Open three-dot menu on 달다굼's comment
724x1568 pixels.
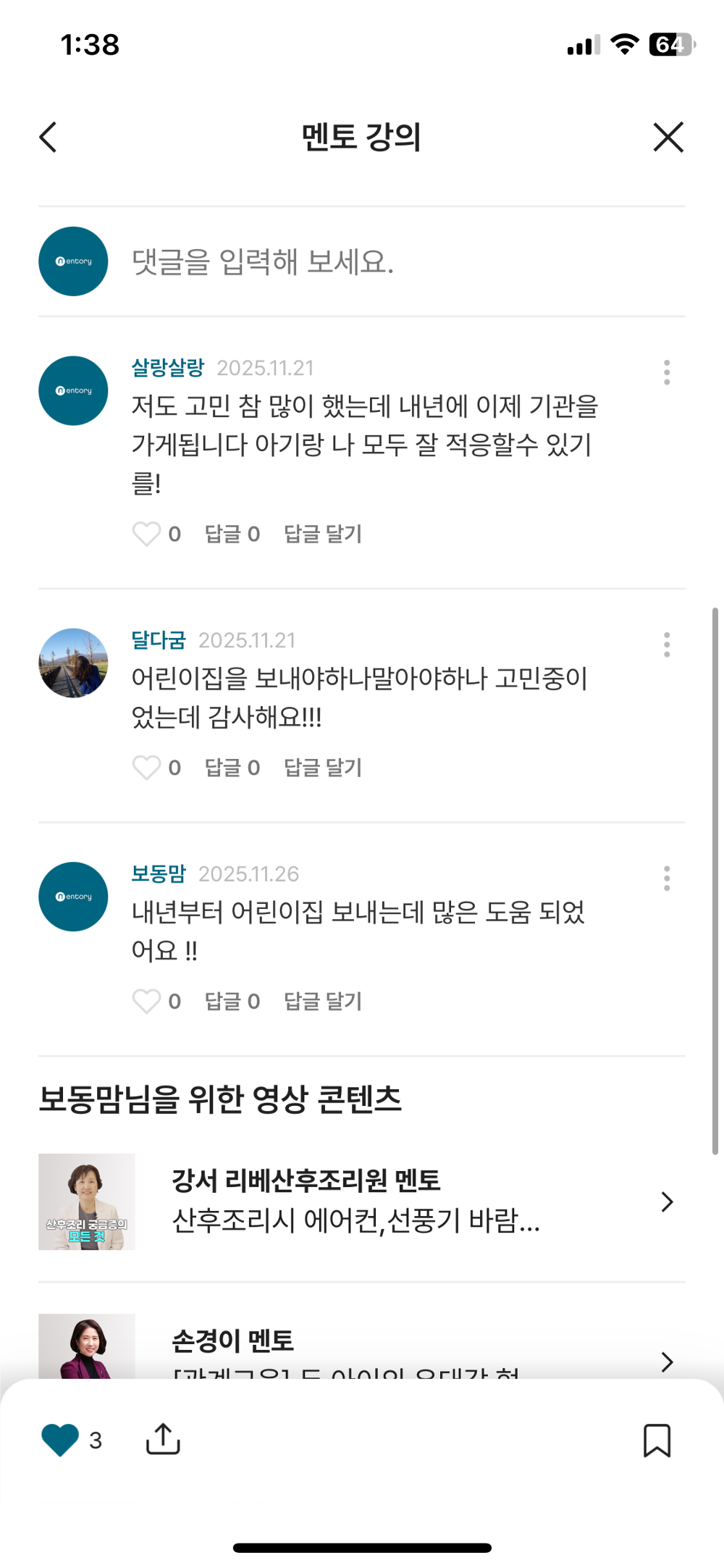pyautogui.click(x=667, y=645)
